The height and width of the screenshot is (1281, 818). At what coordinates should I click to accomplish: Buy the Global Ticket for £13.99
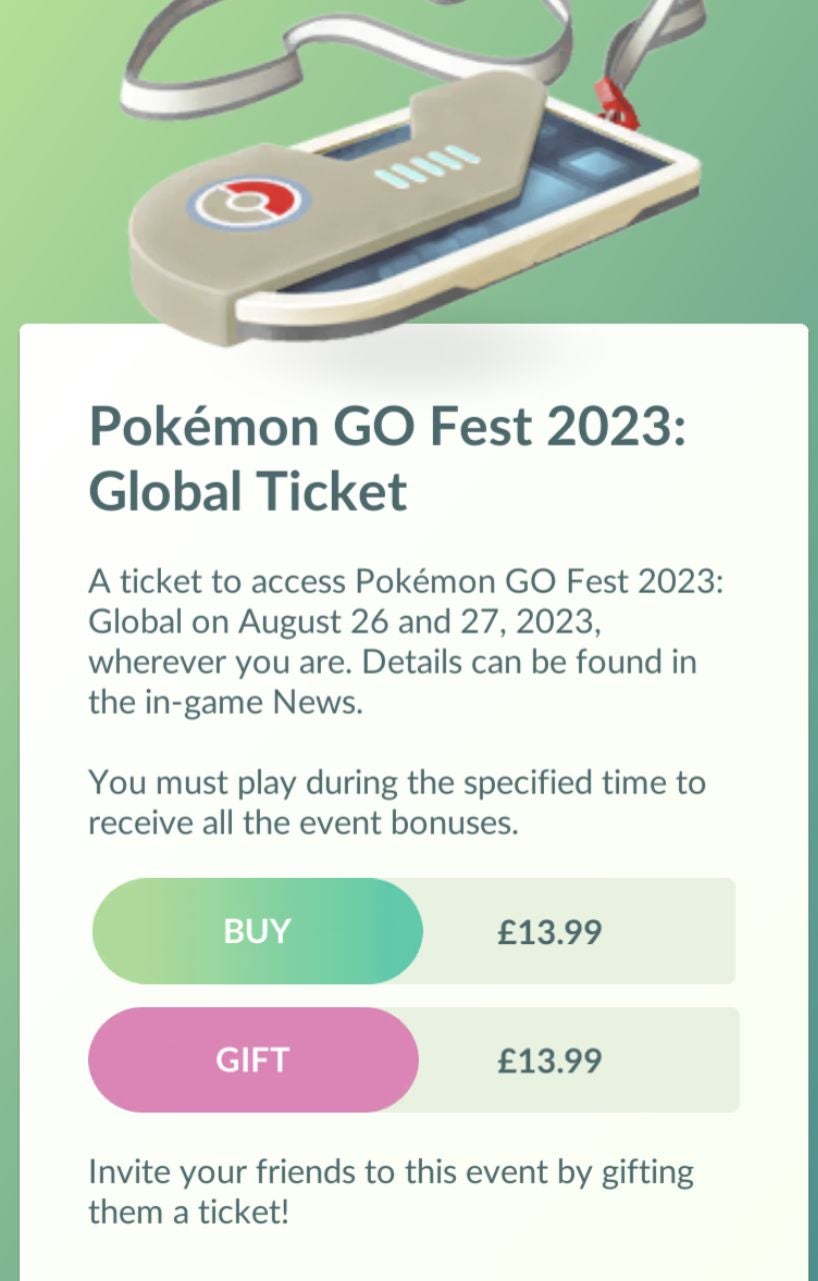point(257,931)
